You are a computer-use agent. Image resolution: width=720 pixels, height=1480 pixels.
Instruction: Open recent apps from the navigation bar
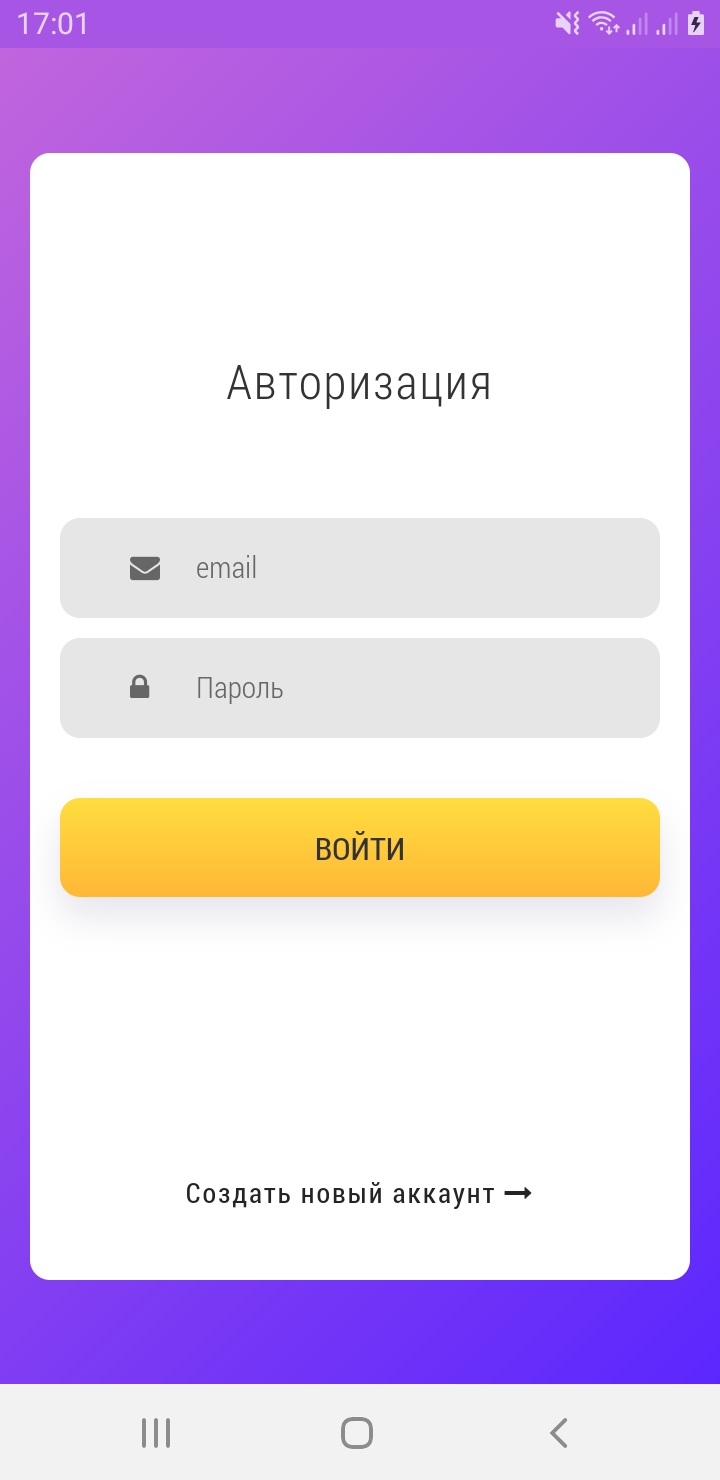pyautogui.click(x=156, y=1433)
